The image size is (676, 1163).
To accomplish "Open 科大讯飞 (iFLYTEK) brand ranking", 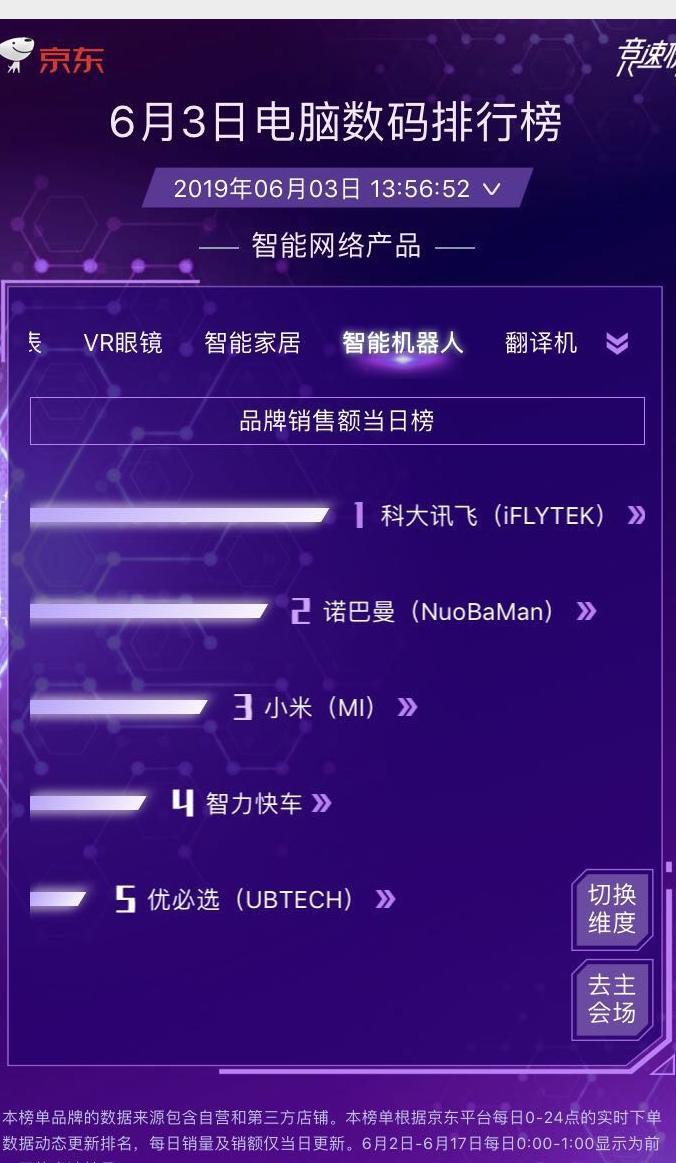I will click(x=494, y=516).
